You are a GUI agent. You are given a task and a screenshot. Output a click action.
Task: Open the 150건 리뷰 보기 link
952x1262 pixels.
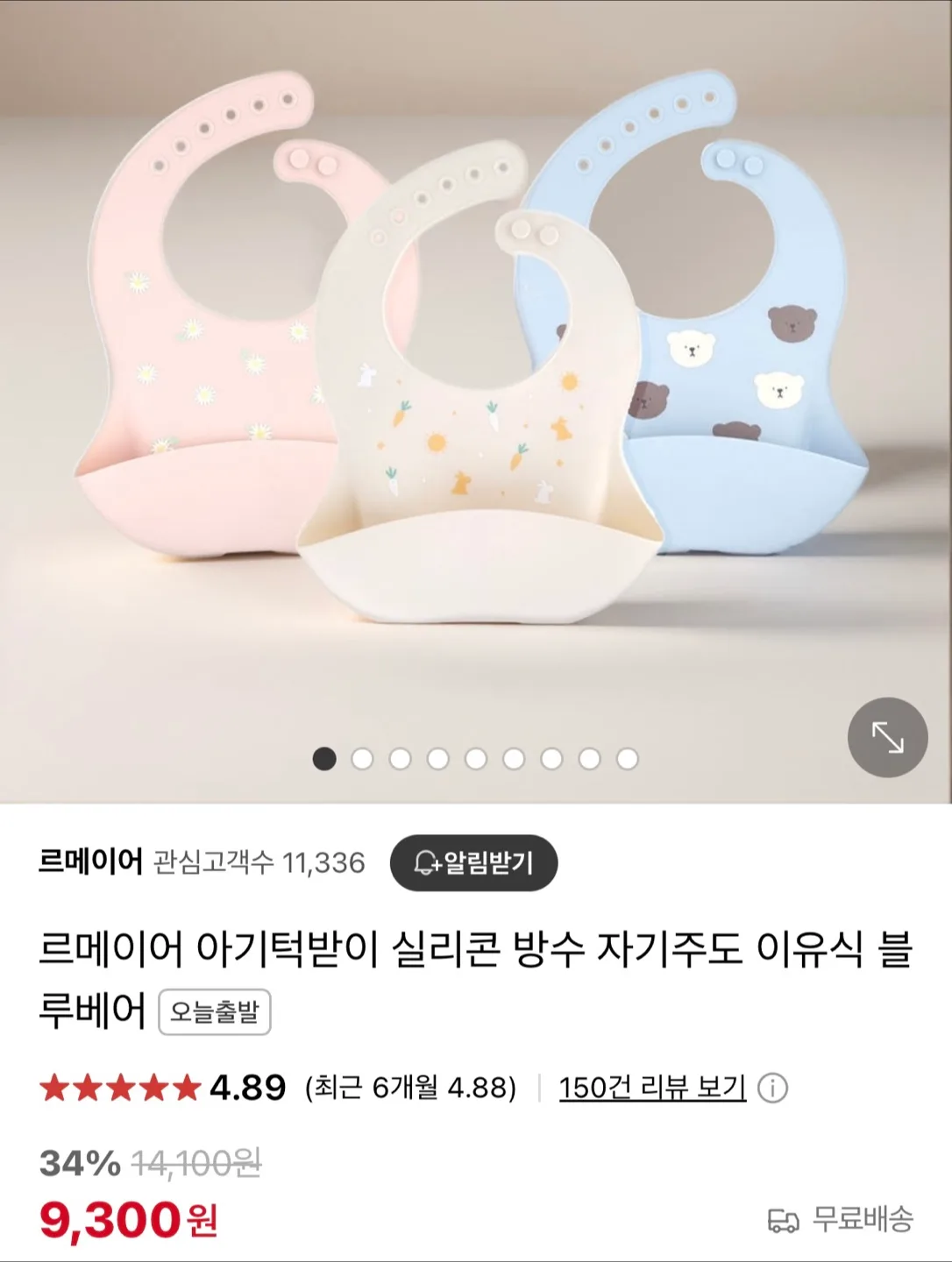pos(652,1088)
